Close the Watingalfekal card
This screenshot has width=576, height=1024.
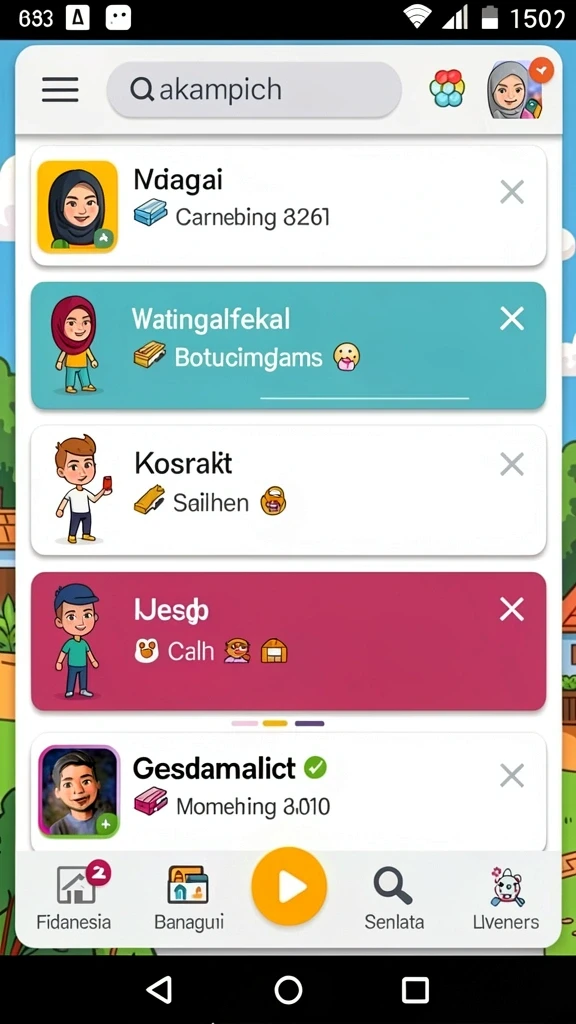511,319
